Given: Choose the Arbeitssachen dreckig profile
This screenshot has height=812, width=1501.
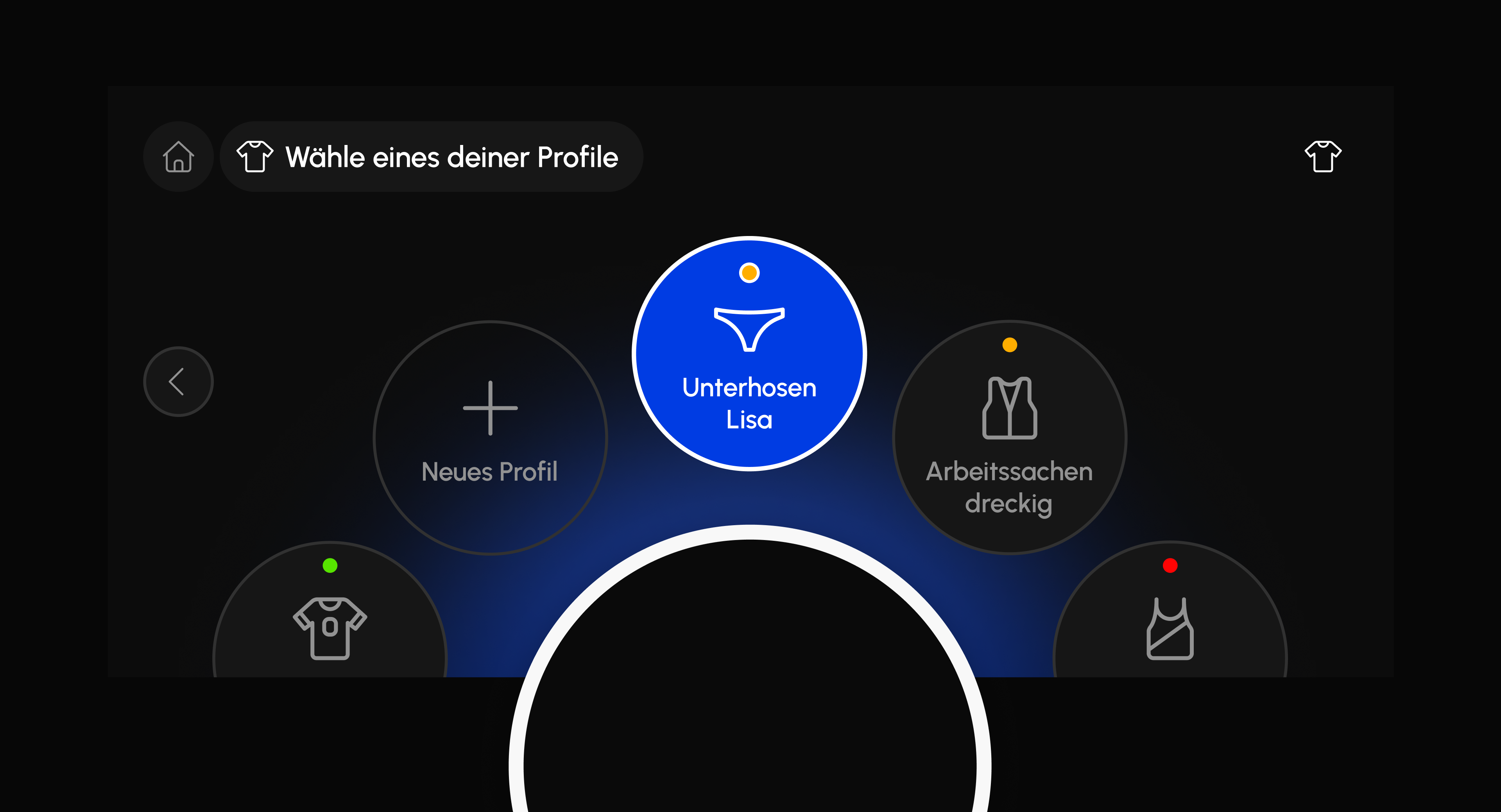Looking at the screenshot, I should coord(1009,437).
